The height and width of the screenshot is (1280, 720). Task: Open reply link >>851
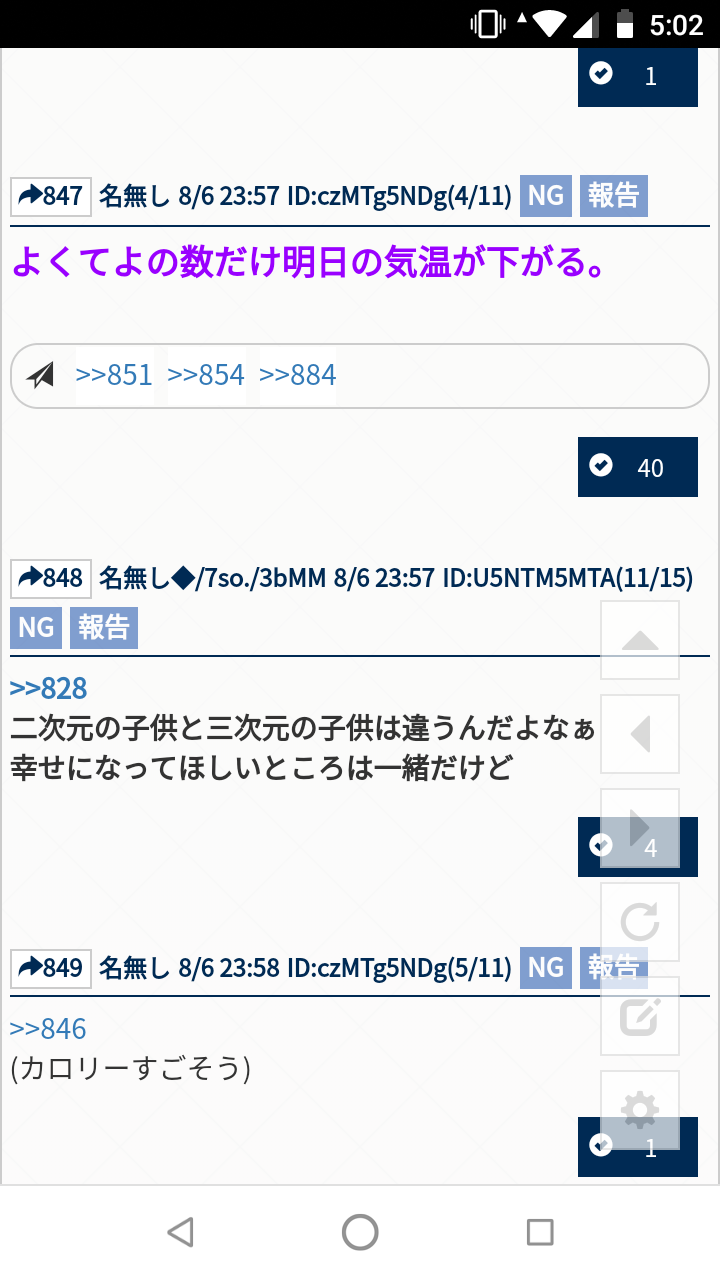[x=114, y=375]
